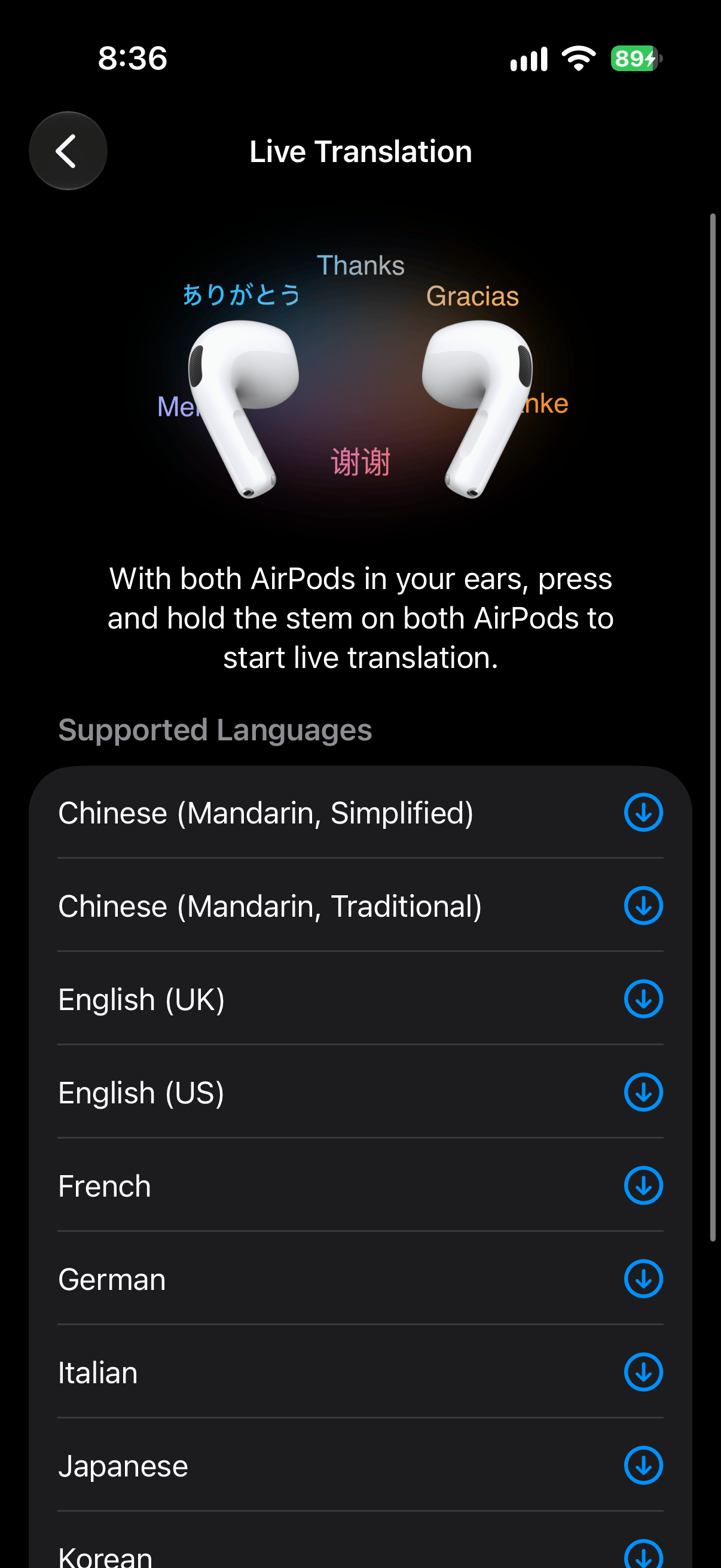The image size is (721, 1568).
Task: Download the English (UK) language
Action: (x=643, y=998)
